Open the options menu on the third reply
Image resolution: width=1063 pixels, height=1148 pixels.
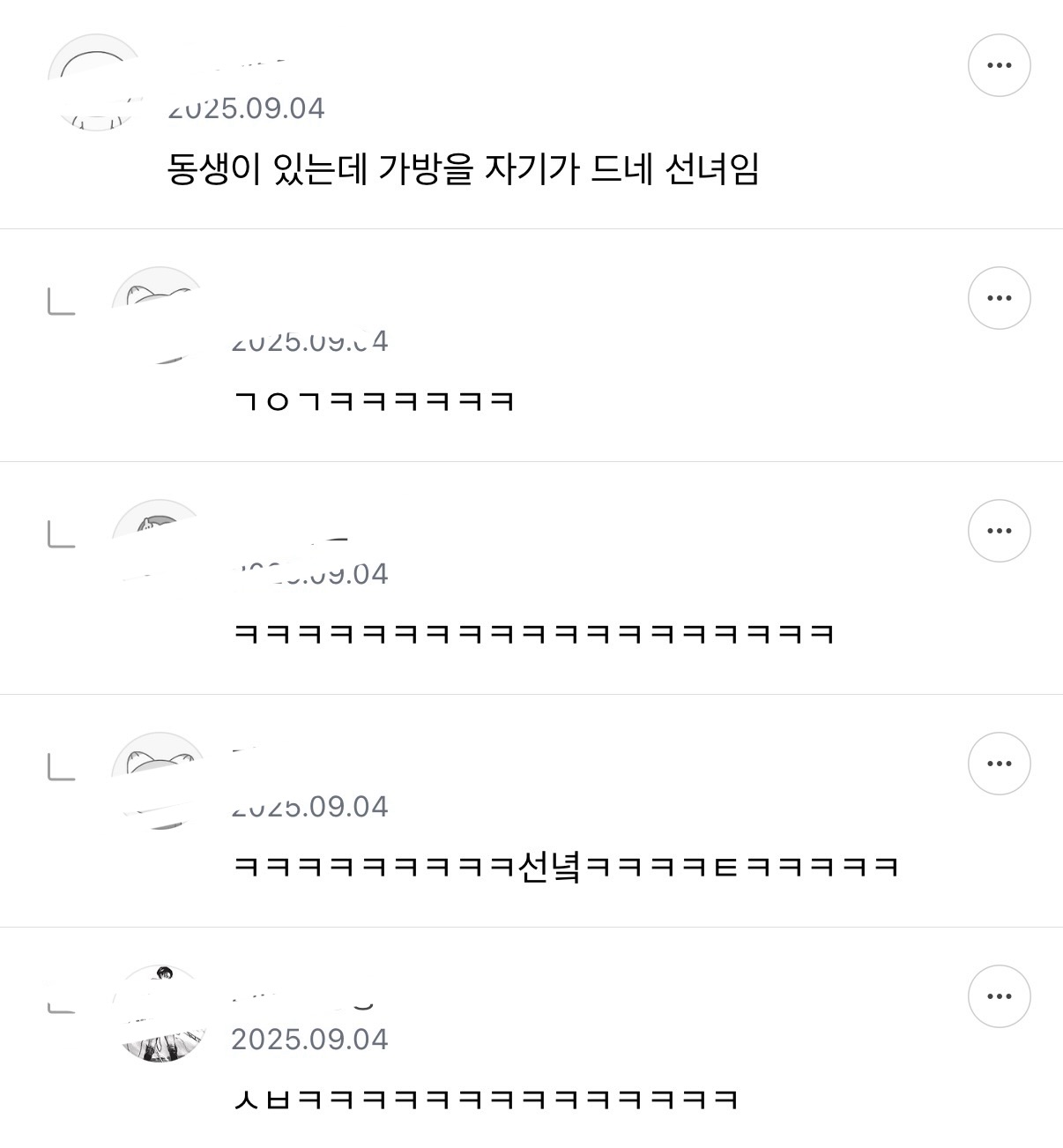999,530
